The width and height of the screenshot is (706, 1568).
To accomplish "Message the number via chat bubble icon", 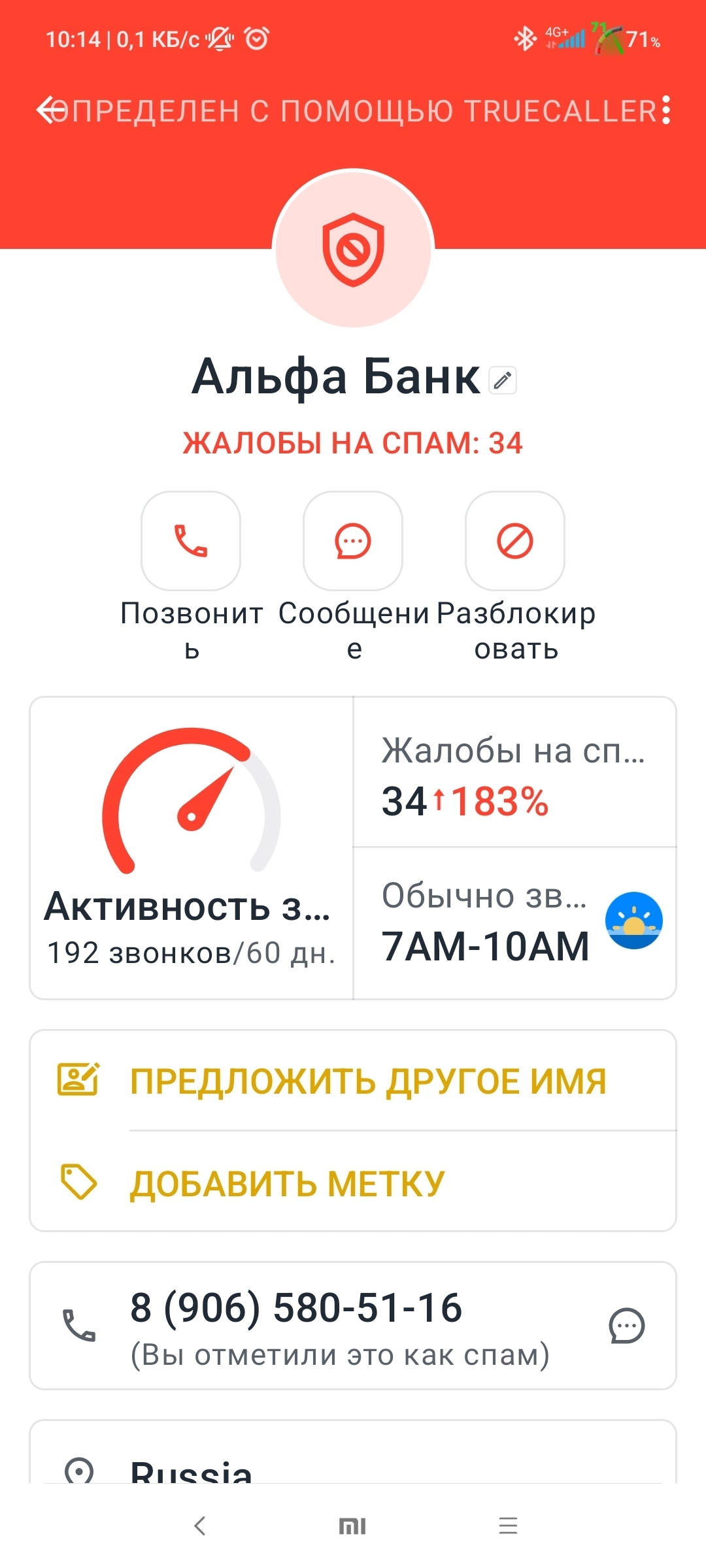I will [x=626, y=1326].
